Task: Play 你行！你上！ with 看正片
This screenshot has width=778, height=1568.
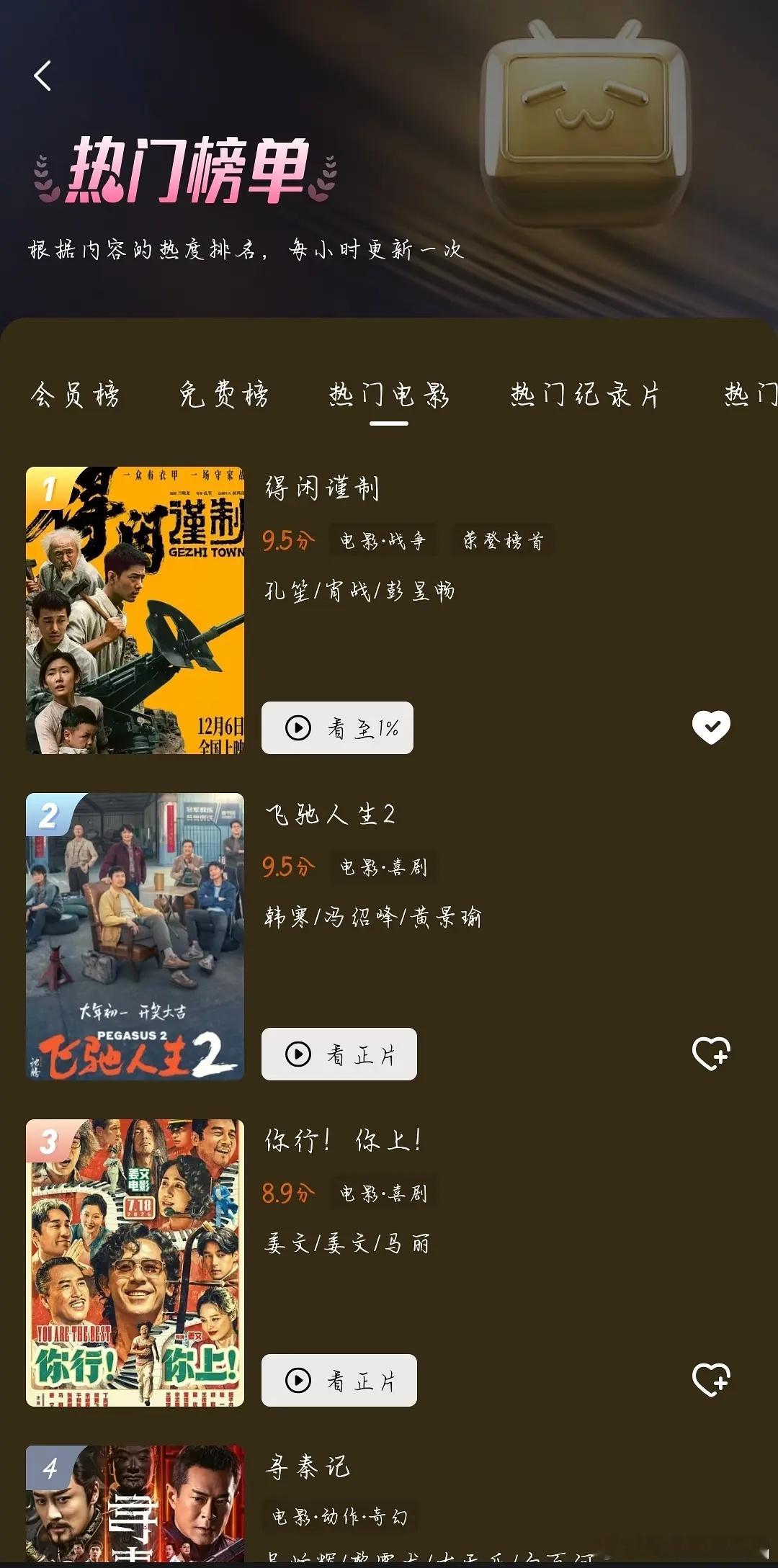Action: [x=339, y=1381]
